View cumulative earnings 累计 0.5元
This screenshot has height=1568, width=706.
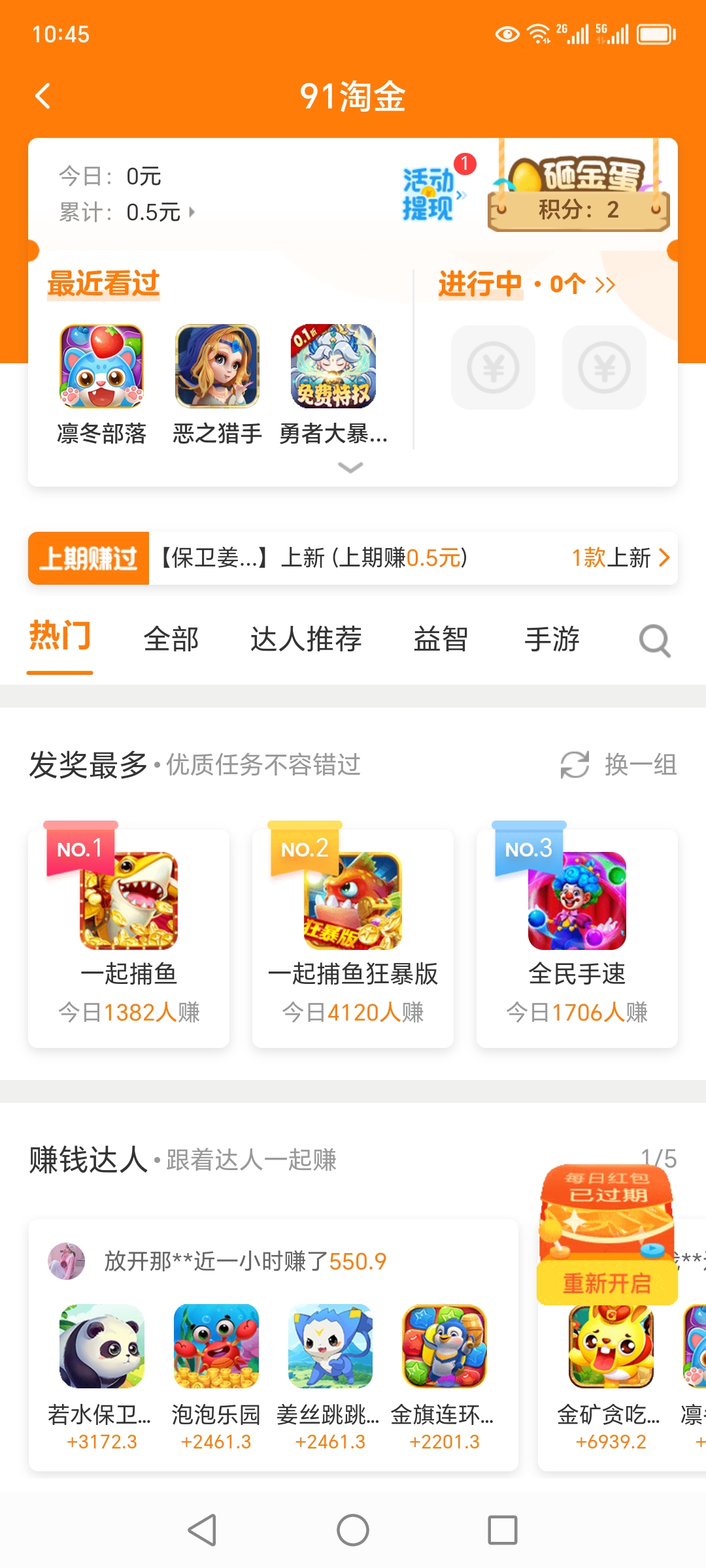click(128, 212)
